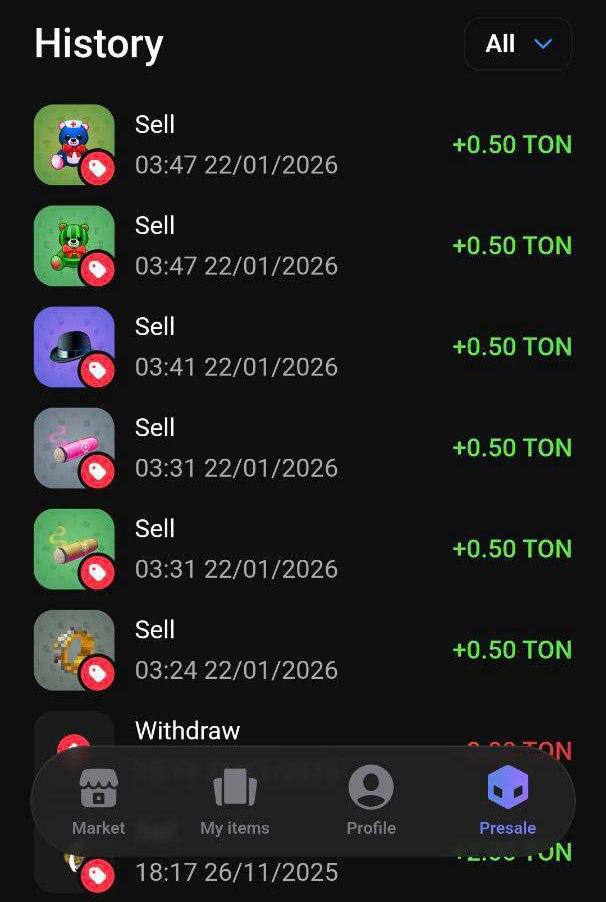View the green-background candle Sell transaction
The height and width of the screenshot is (902, 606).
[300, 549]
